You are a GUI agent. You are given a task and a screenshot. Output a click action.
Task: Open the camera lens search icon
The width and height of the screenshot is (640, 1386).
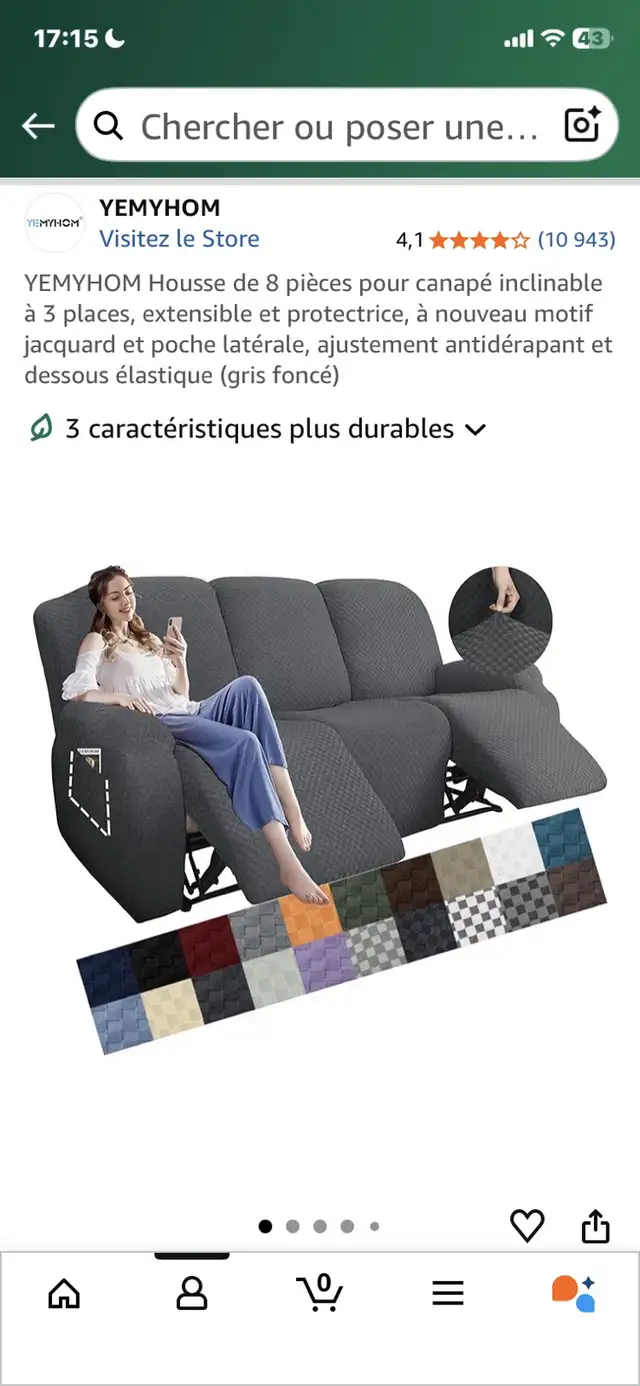pyautogui.click(x=582, y=125)
